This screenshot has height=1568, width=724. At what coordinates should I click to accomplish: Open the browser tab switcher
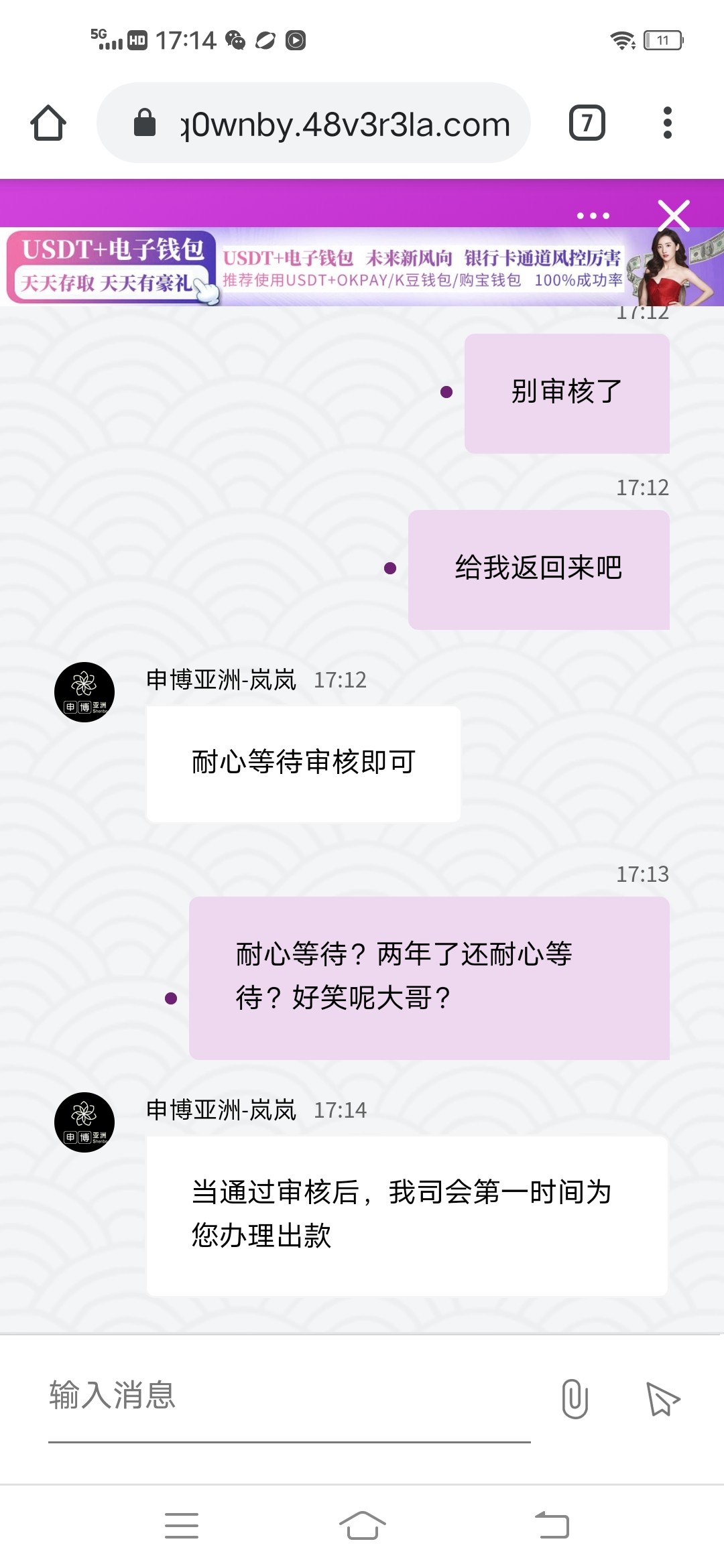(x=587, y=123)
